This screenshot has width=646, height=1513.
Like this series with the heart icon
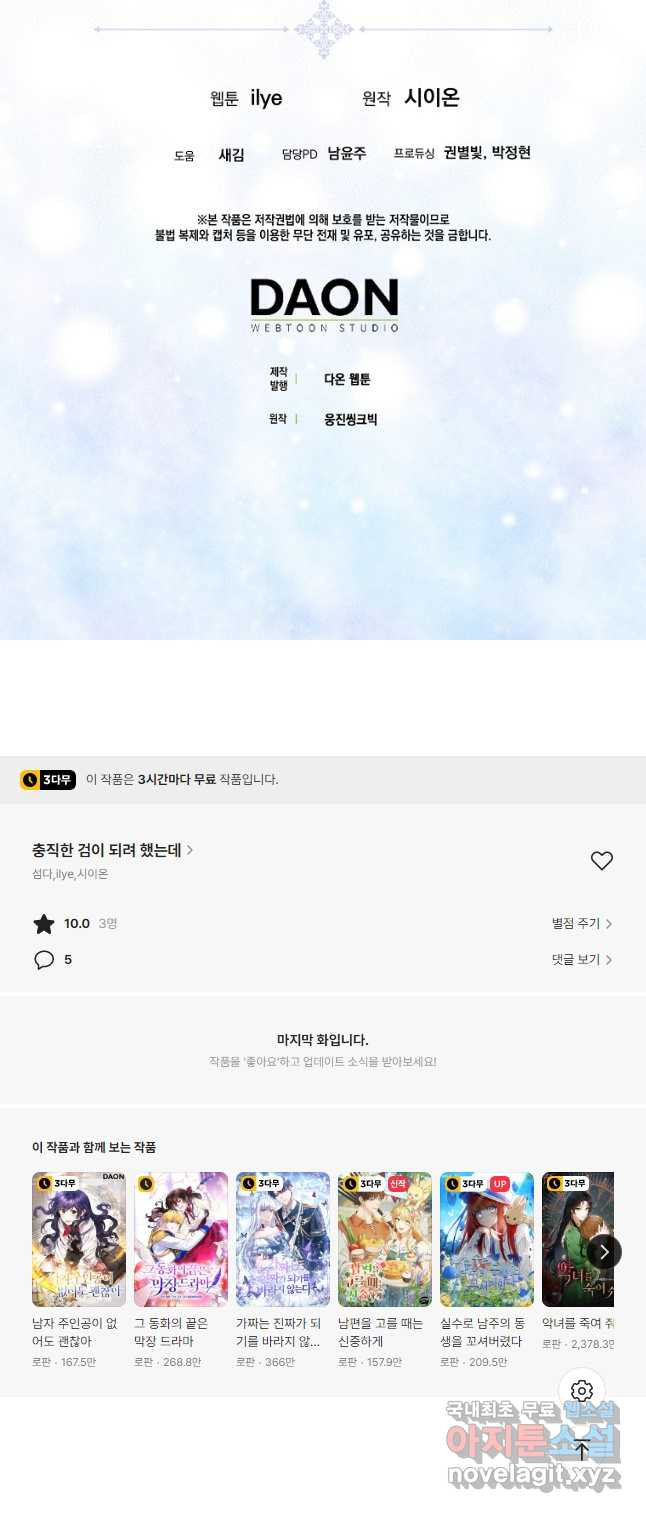(x=601, y=861)
